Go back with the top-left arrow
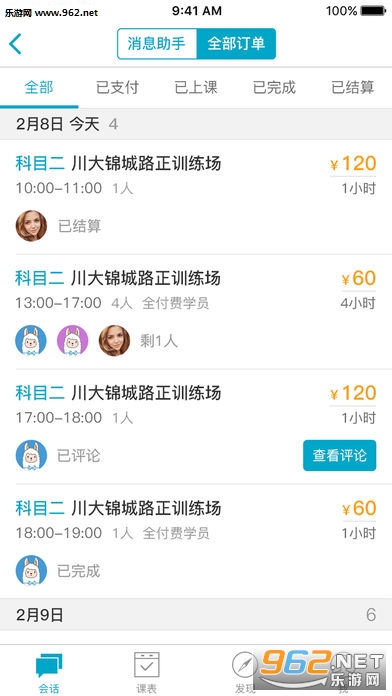Screen dimensions: 392x696 point(15,44)
